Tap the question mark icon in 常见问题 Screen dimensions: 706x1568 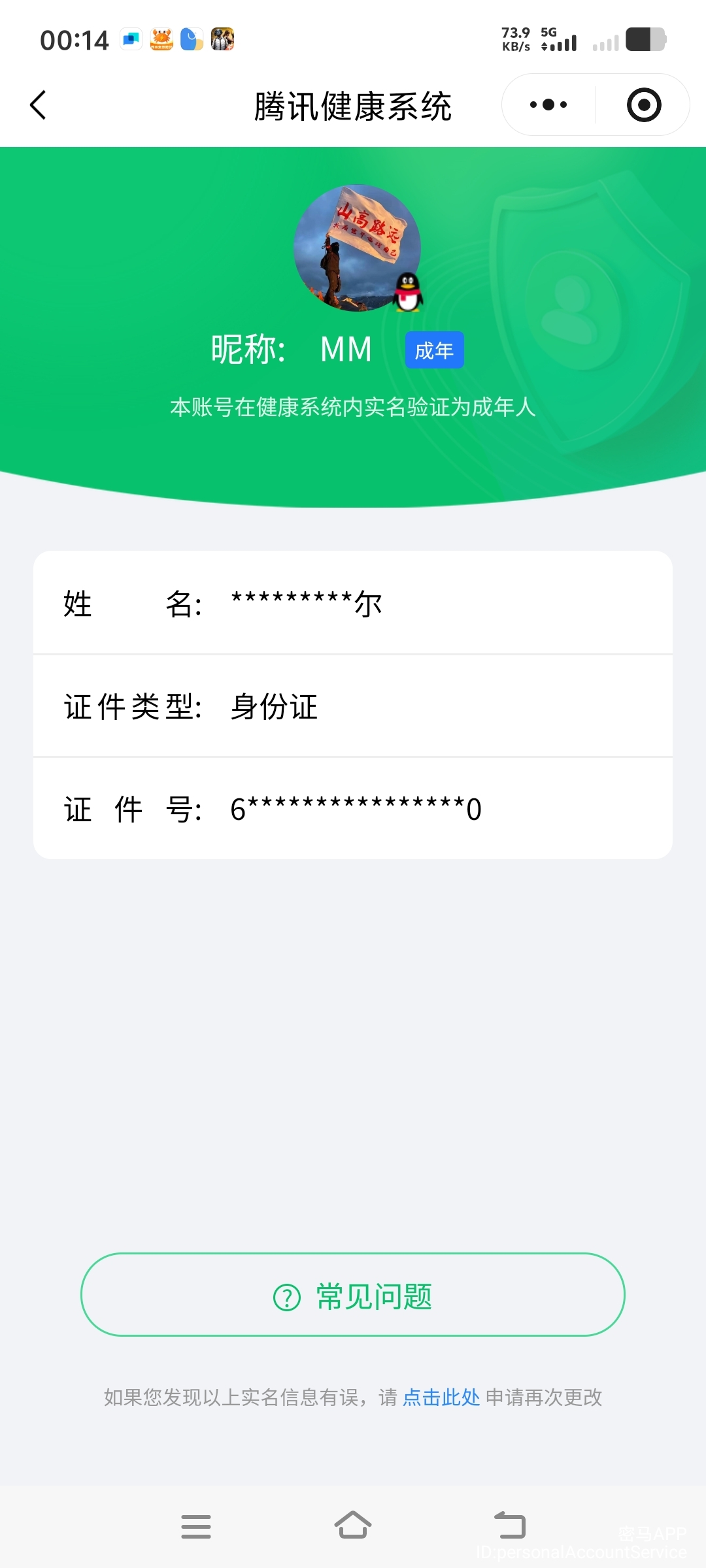288,1297
